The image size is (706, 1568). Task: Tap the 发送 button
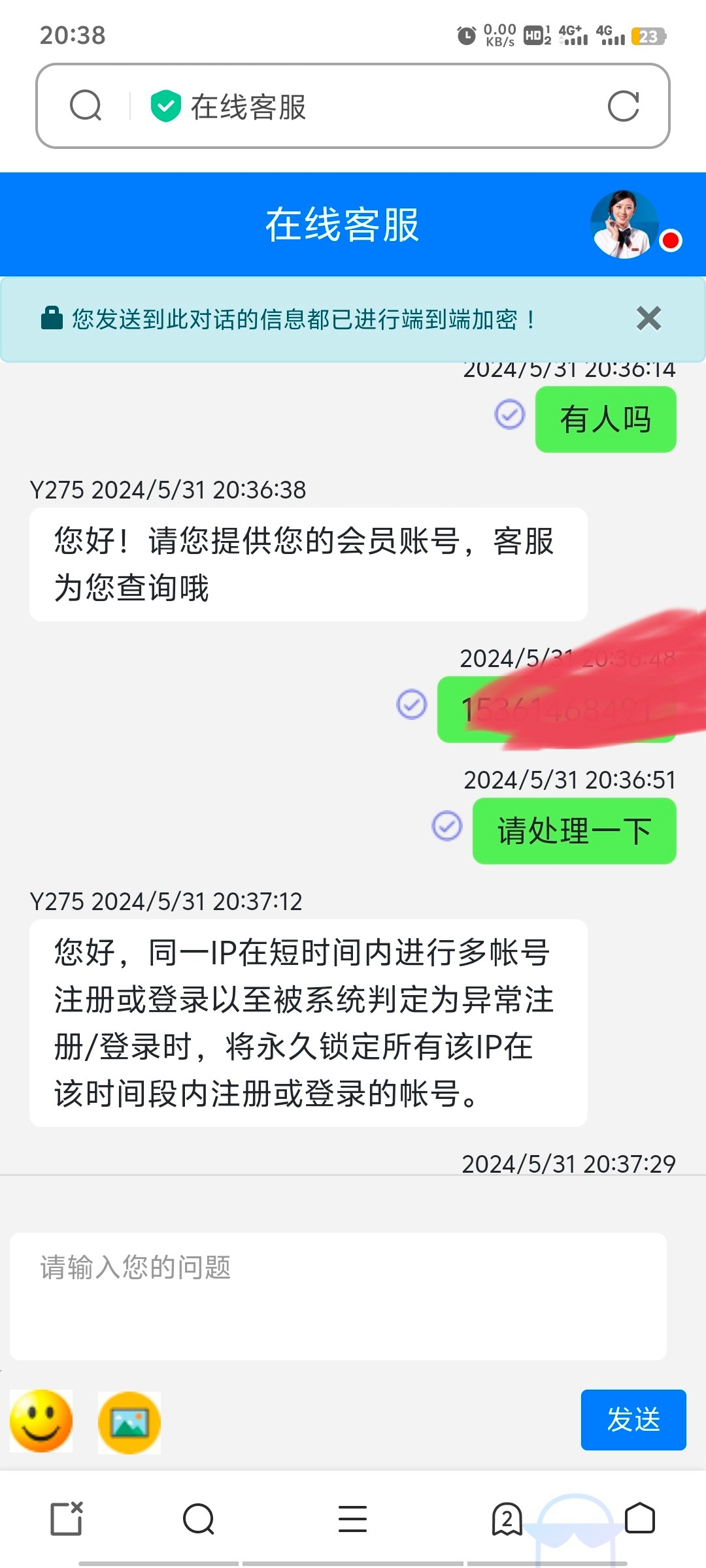[633, 1420]
